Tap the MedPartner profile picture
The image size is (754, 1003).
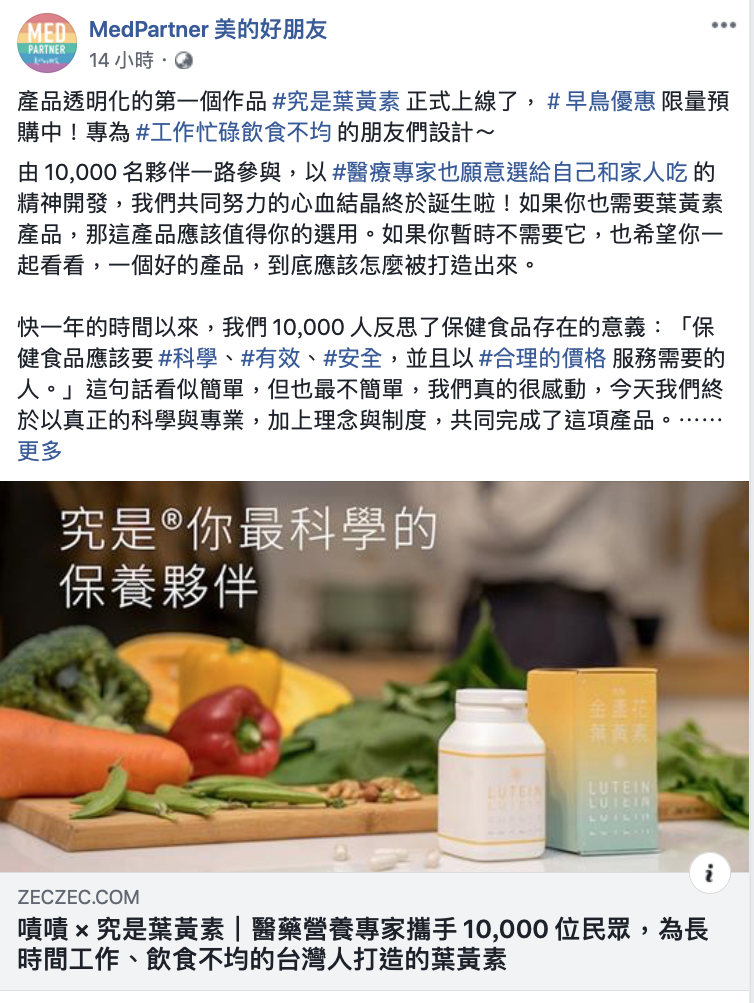[x=44, y=43]
